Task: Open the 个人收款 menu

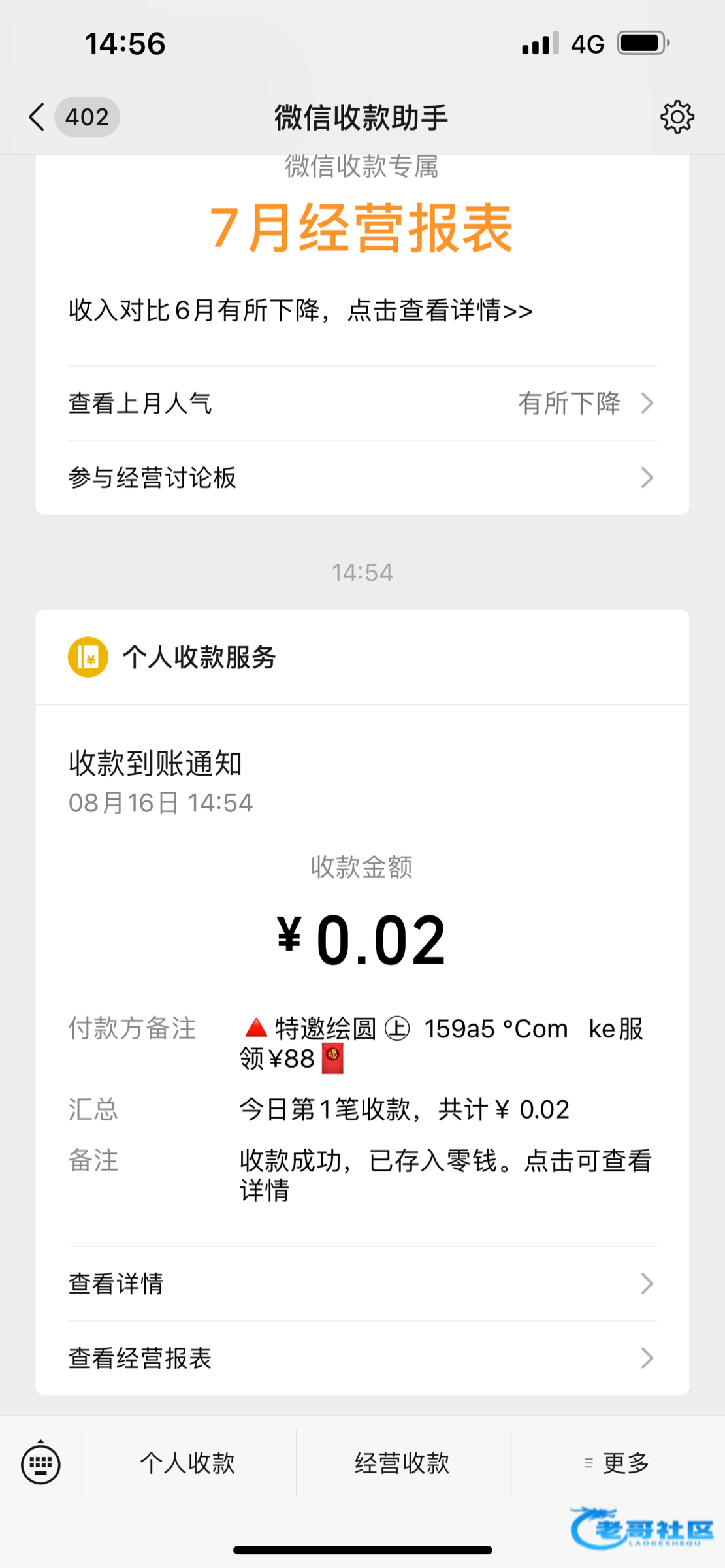Action: (x=188, y=1463)
